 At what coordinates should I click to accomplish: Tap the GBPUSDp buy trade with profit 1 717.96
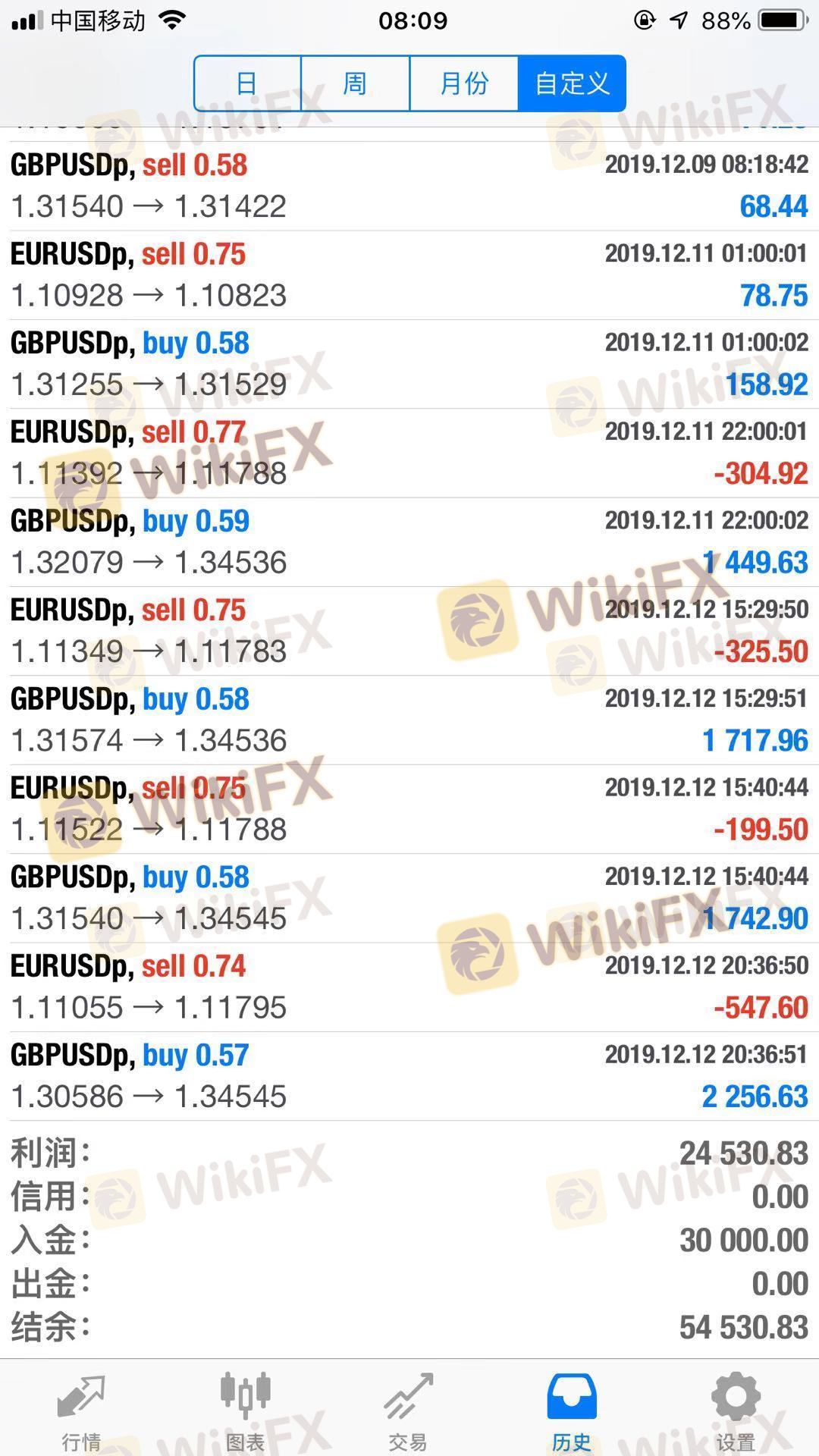coord(409,720)
